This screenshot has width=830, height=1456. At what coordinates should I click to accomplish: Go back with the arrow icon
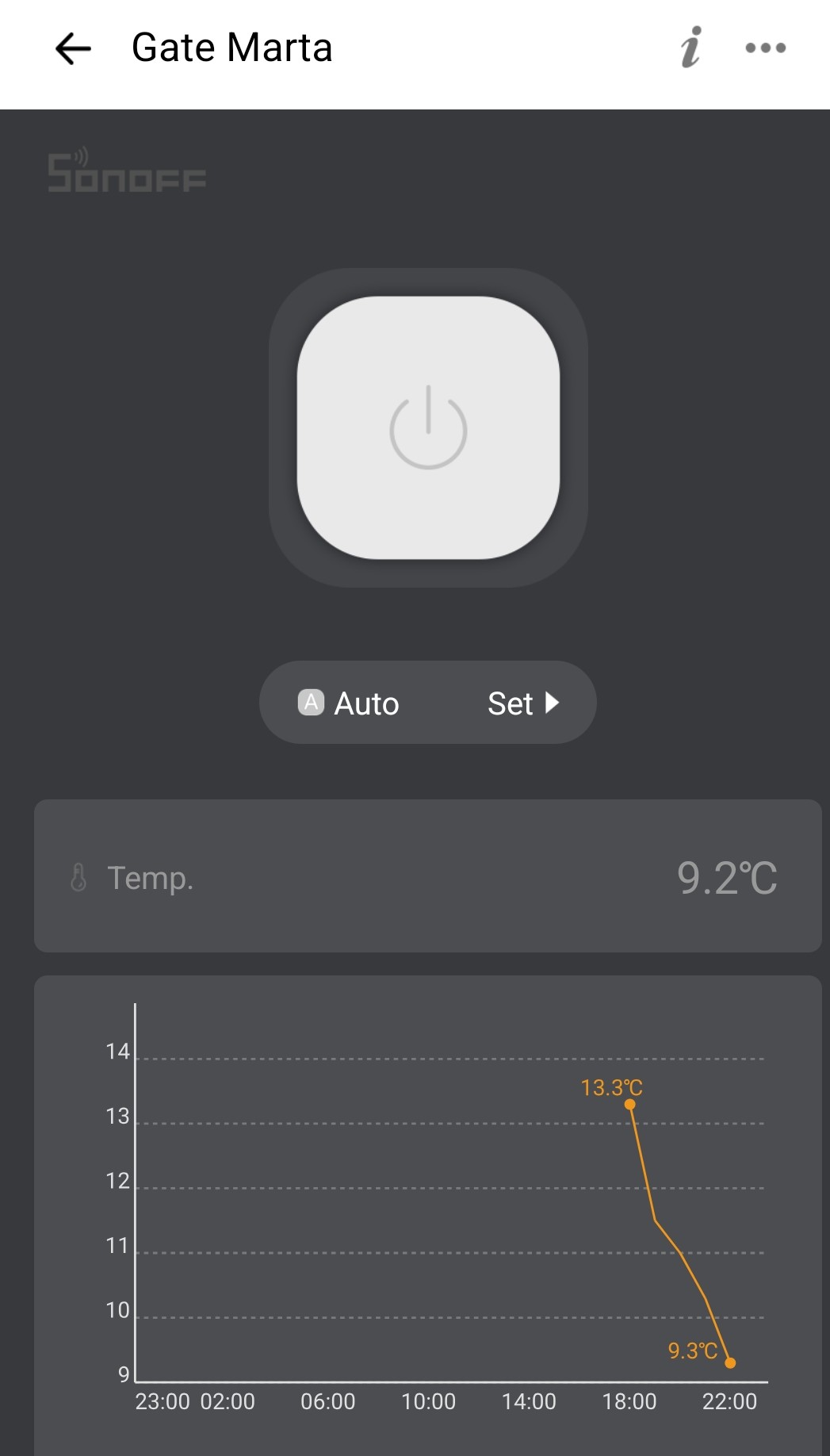73,48
